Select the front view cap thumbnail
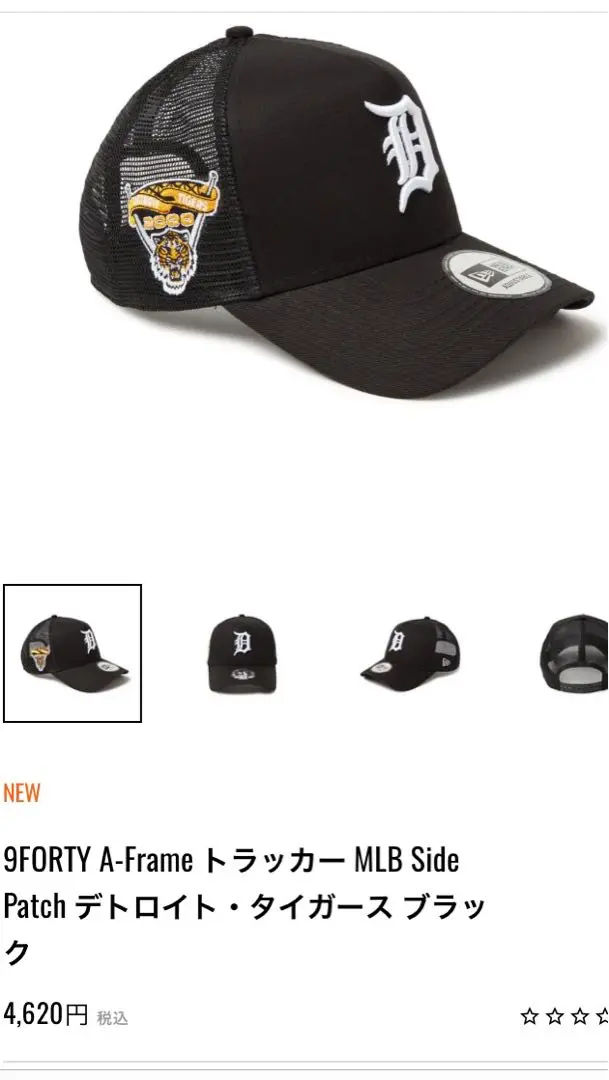The image size is (609, 1080). [x=241, y=652]
